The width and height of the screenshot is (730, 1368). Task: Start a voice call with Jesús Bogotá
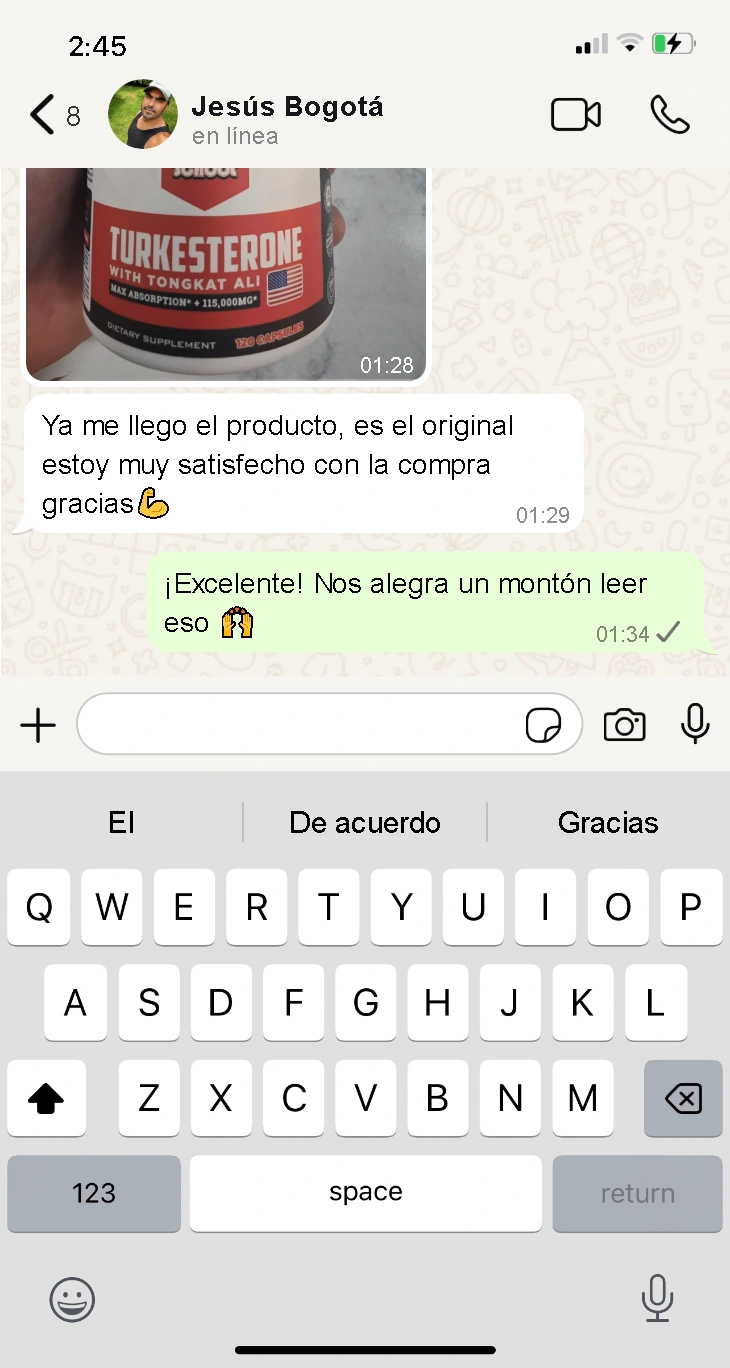point(668,114)
